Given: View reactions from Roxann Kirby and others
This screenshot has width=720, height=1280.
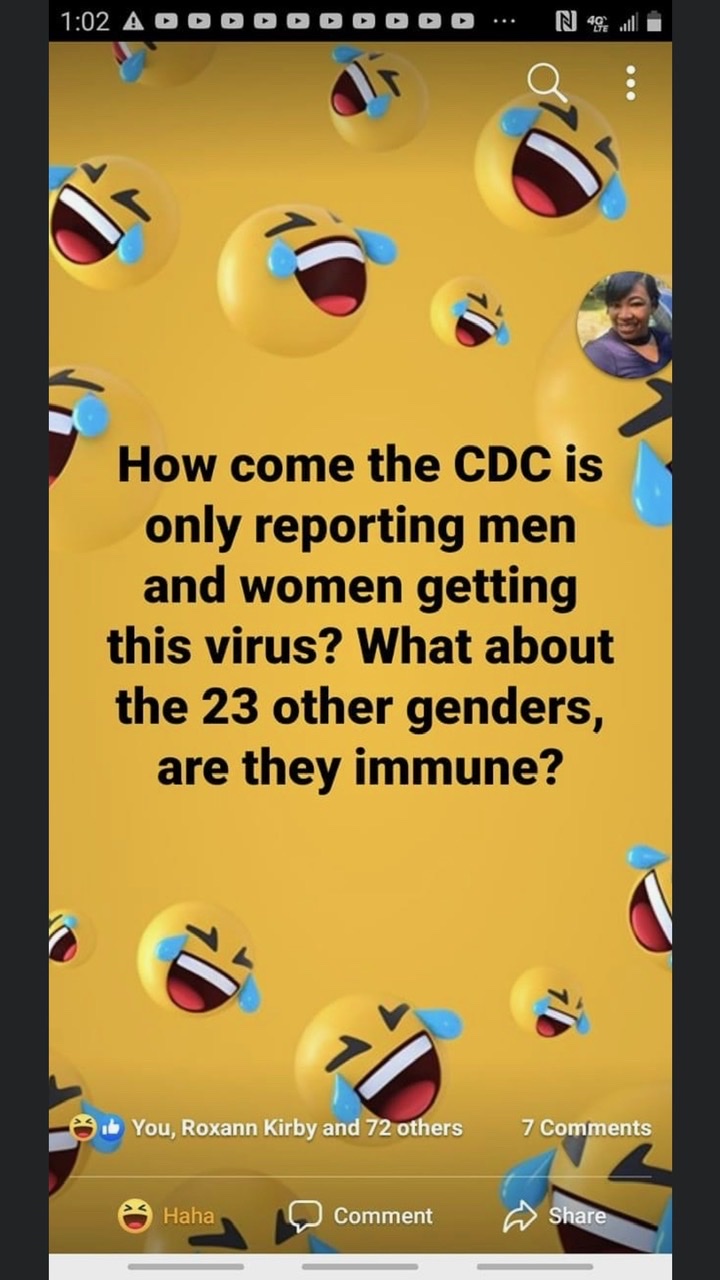Looking at the screenshot, I should [296, 1128].
